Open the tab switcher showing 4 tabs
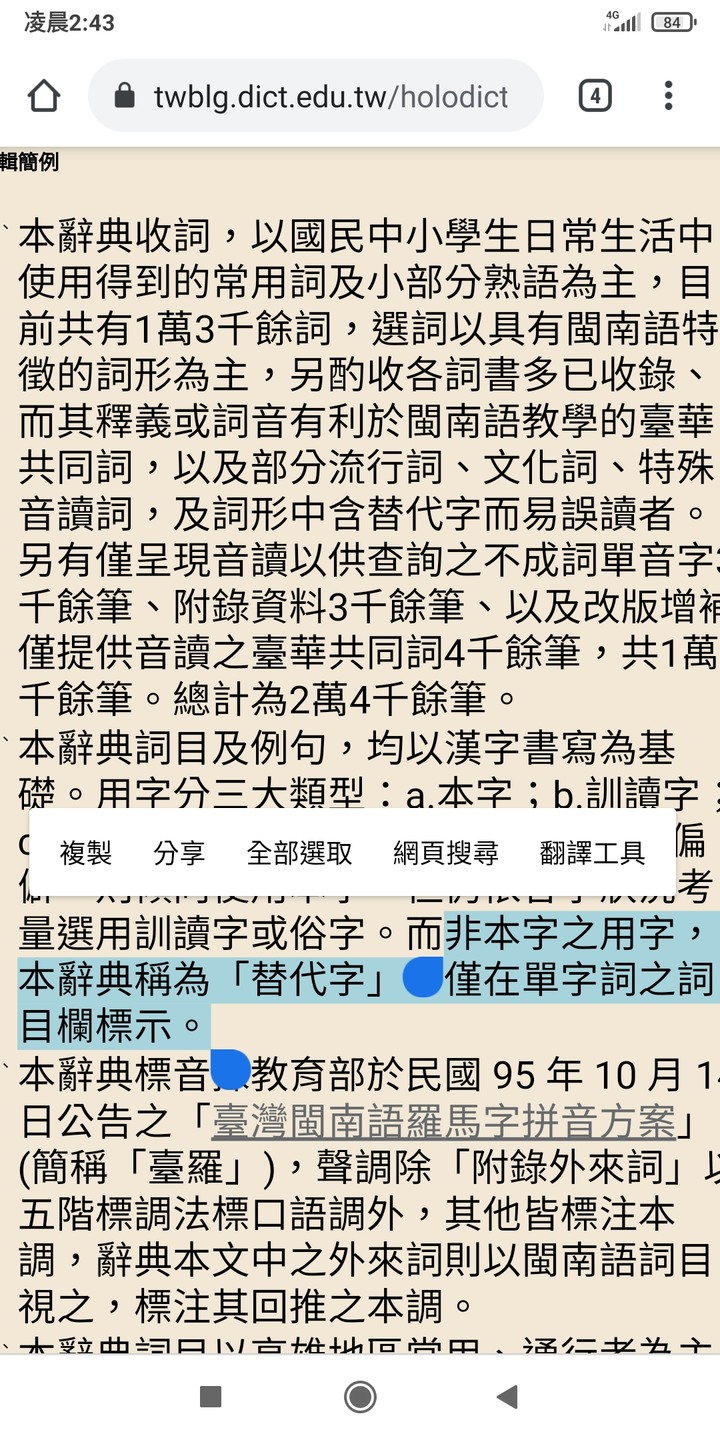720x1440 pixels. click(x=594, y=96)
